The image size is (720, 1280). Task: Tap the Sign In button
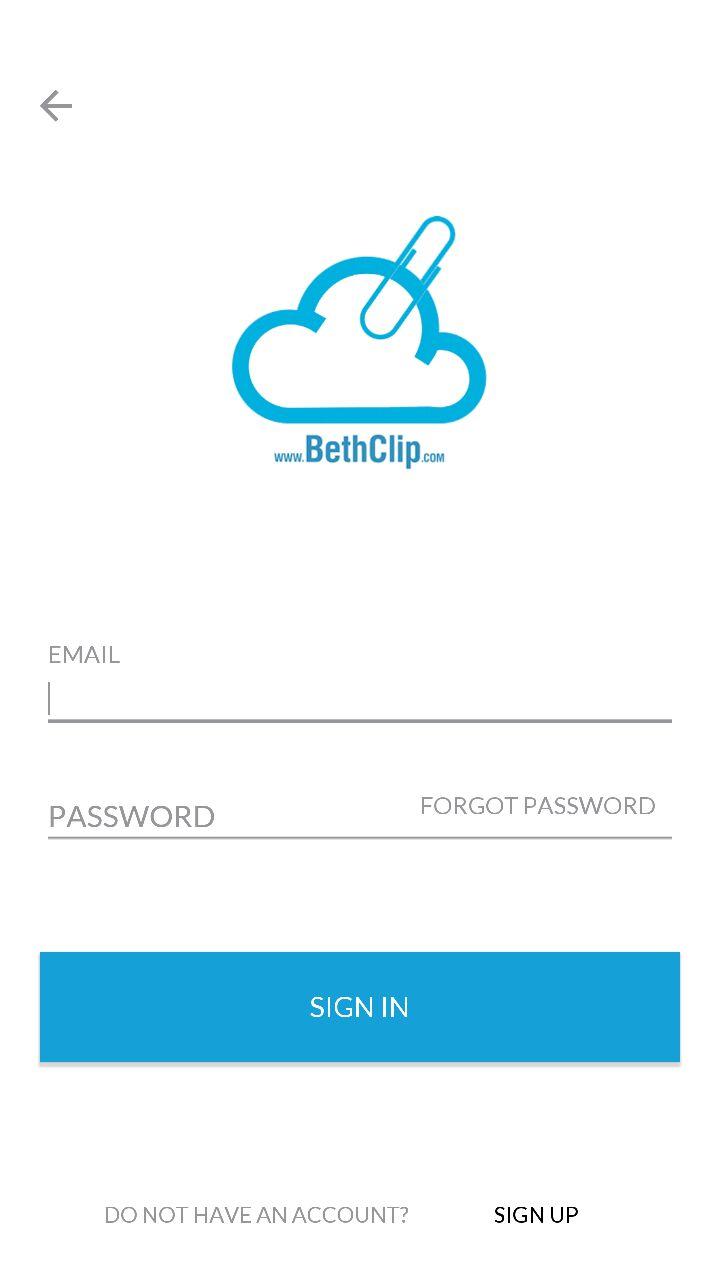coord(359,1007)
